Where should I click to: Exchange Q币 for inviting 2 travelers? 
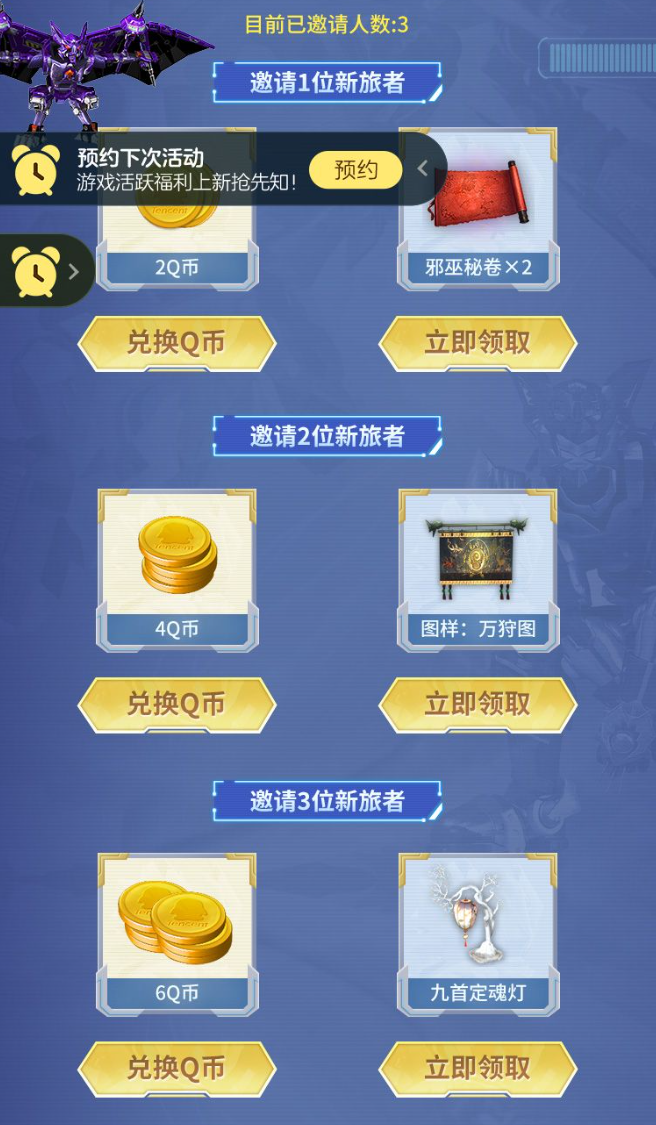177,704
